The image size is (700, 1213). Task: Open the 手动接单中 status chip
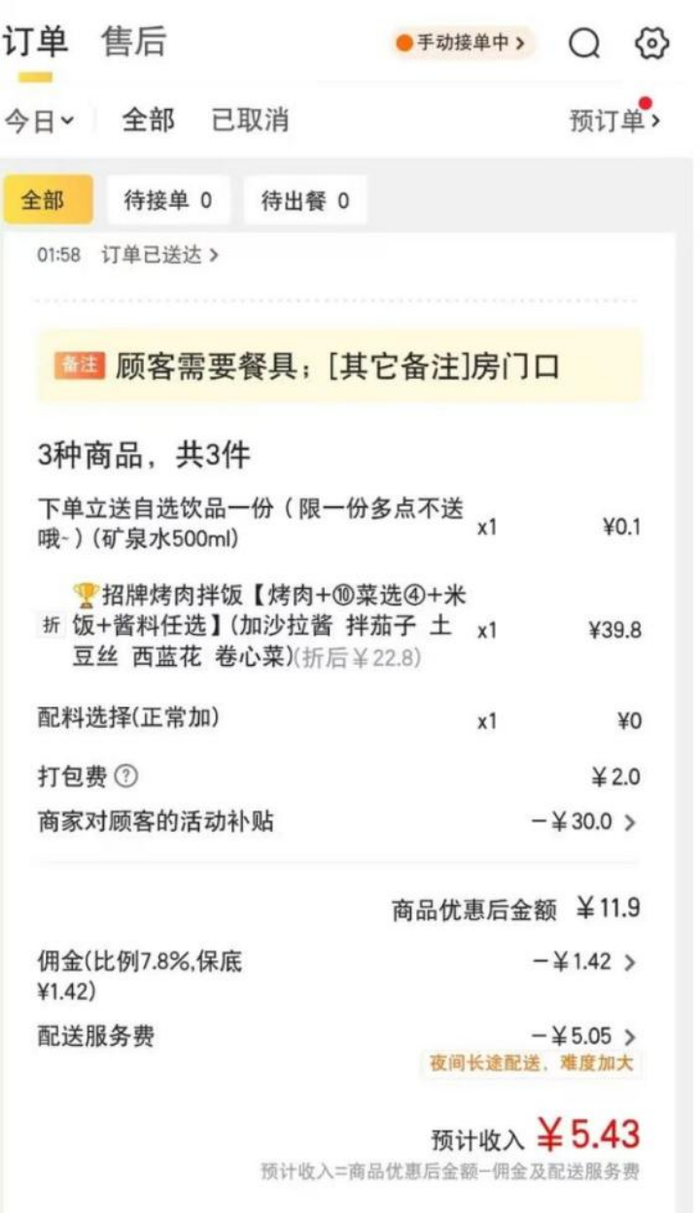tap(462, 43)
